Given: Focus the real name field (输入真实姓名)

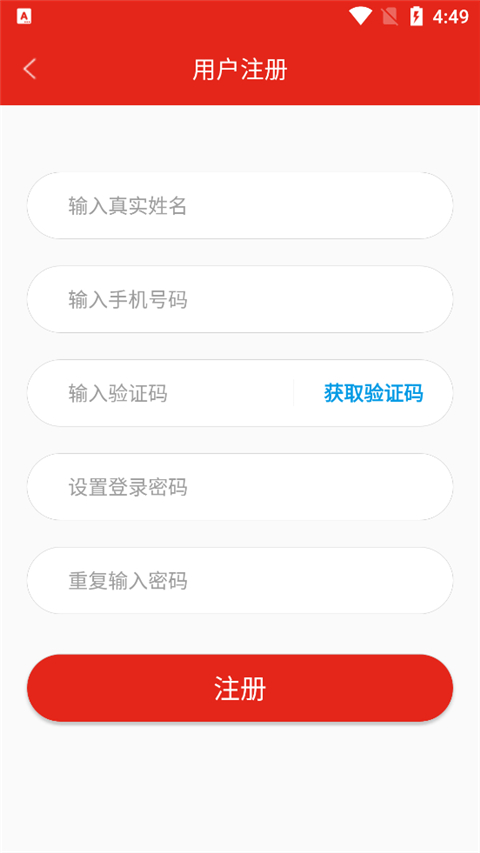Looking at the screenshot, I should pyautogui.click(x=240, y=206).
